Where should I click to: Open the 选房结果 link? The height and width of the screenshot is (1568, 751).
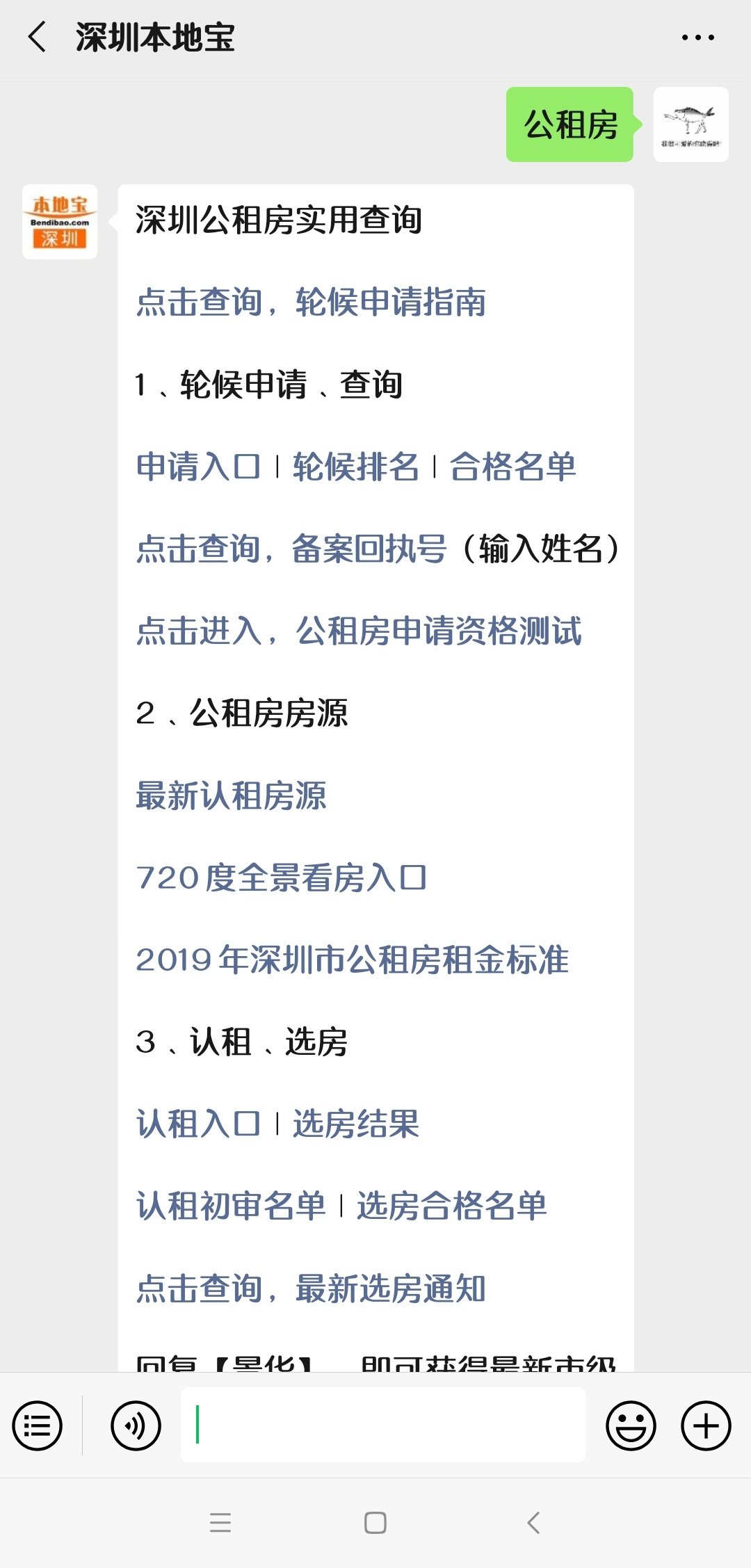point(355,1124)
